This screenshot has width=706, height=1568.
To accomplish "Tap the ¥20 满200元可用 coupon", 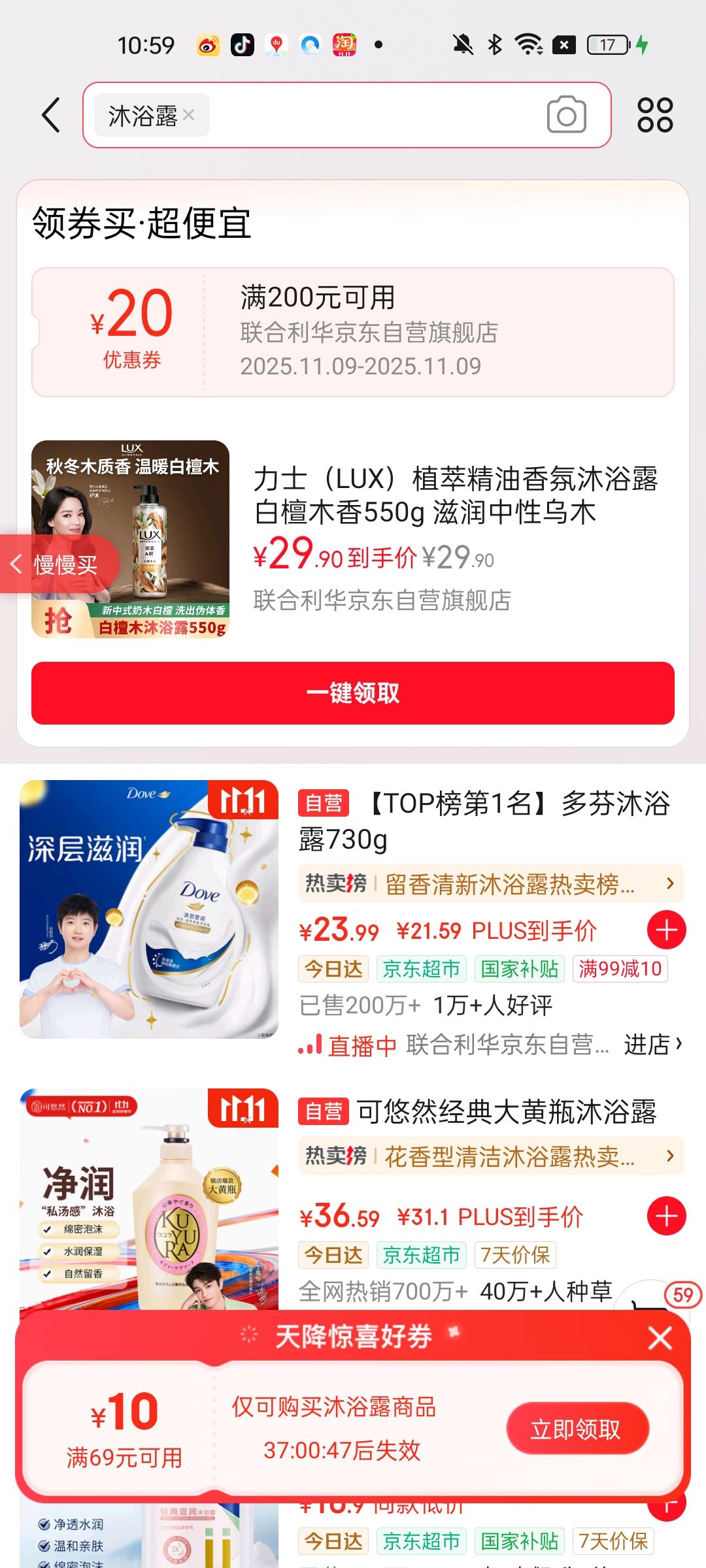I will 353,332.
